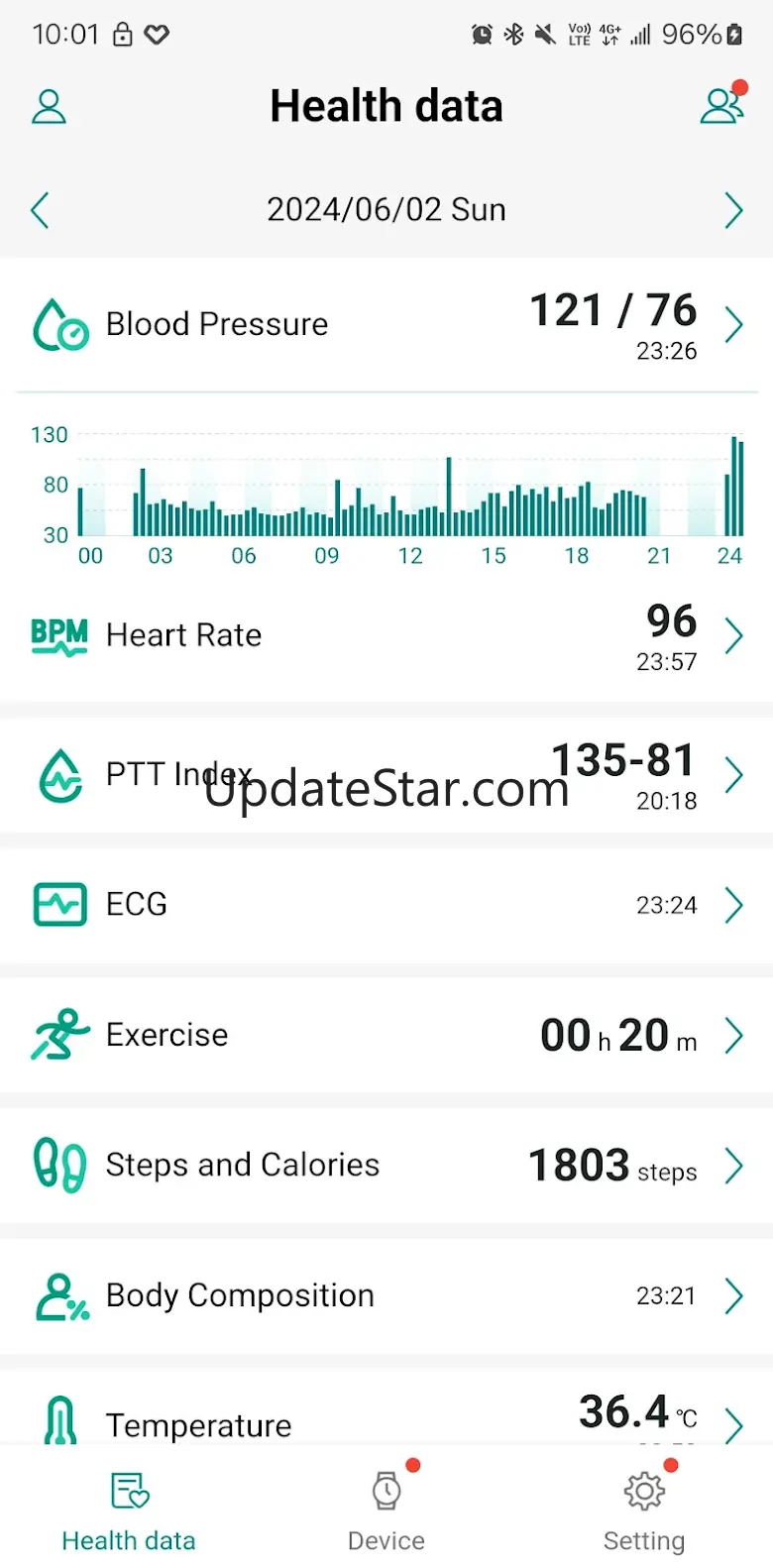View the PTT Index row

click(386, 775)
